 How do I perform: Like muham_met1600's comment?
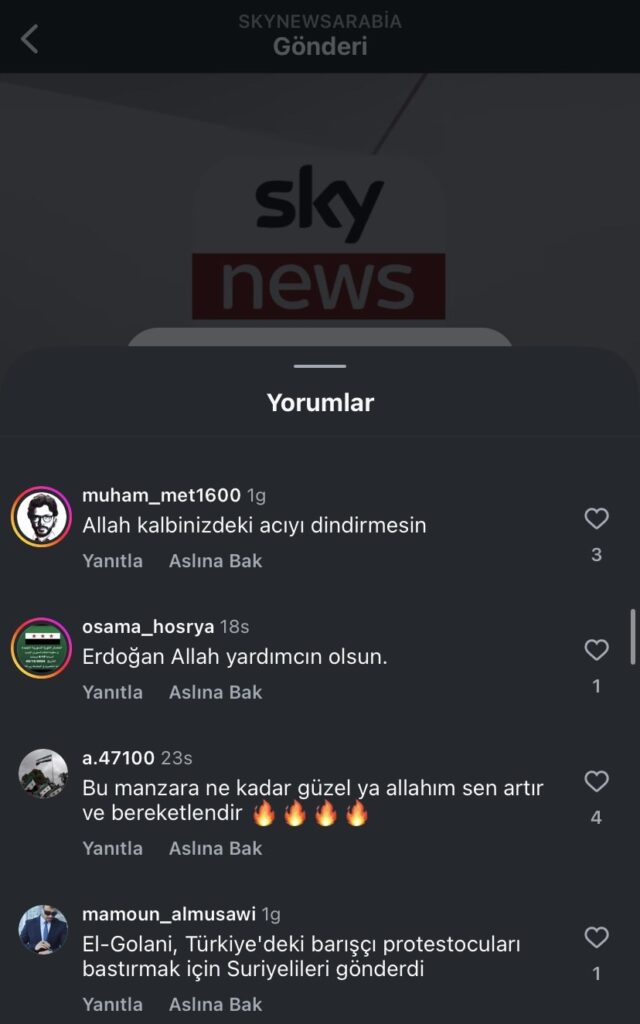pos(596,518)
